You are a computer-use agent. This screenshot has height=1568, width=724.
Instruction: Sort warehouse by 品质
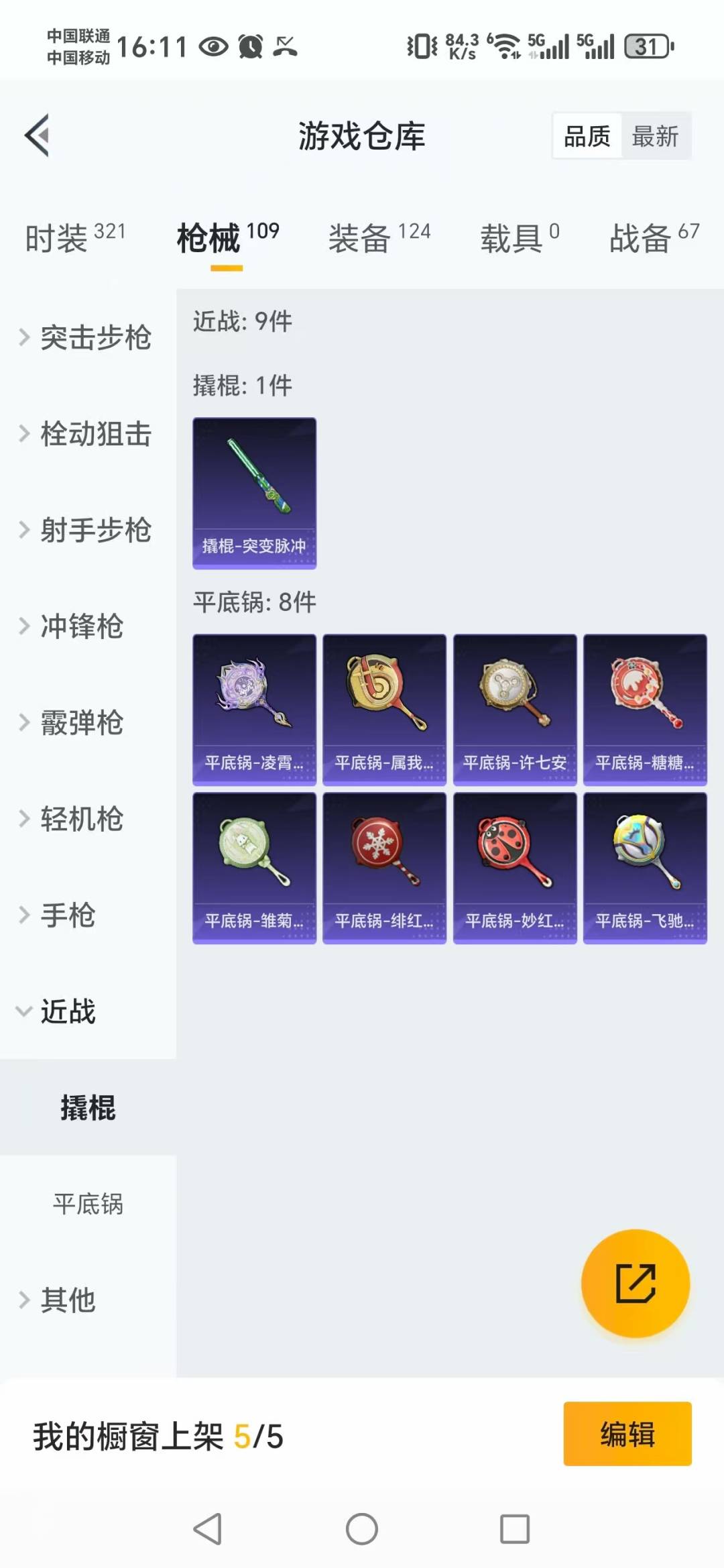(x=587, y=136)
